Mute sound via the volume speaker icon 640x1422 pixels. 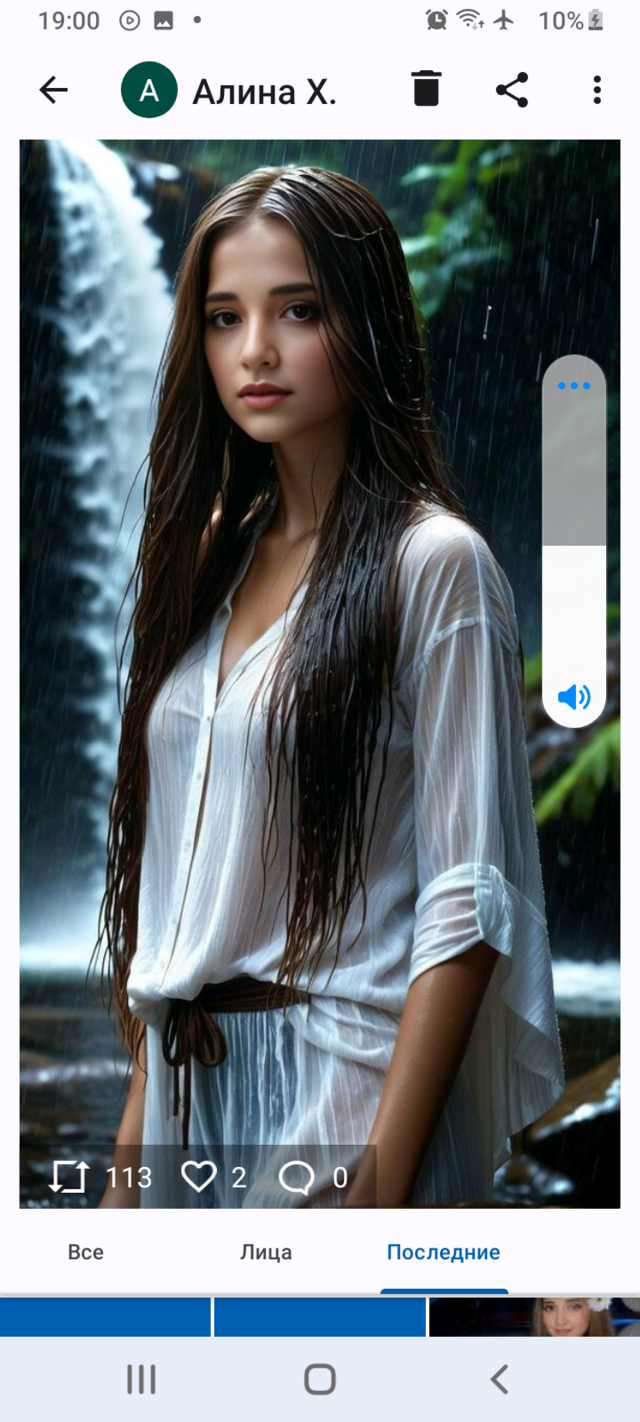(x=574, y=697)
